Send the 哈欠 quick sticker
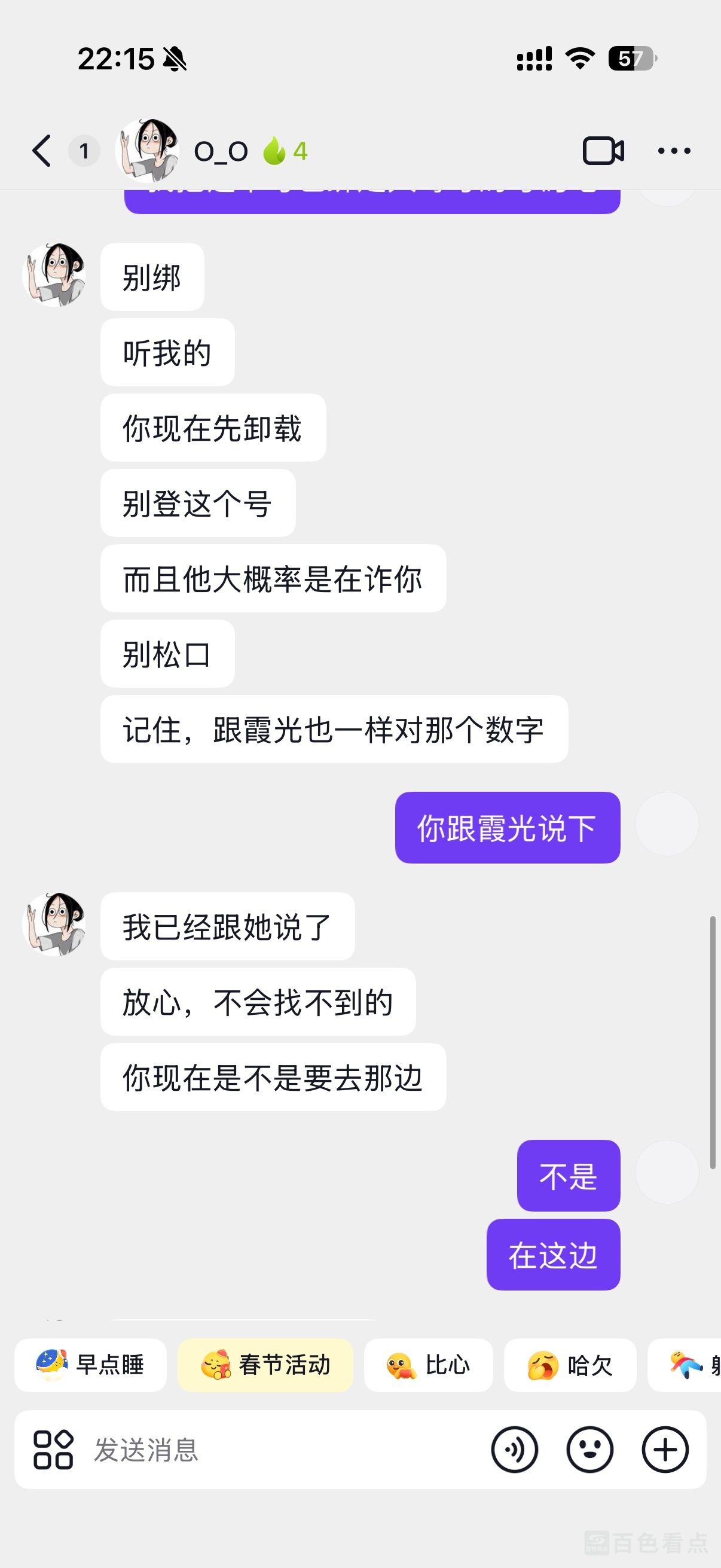 pyautogui.click(x=570, y=1365)
